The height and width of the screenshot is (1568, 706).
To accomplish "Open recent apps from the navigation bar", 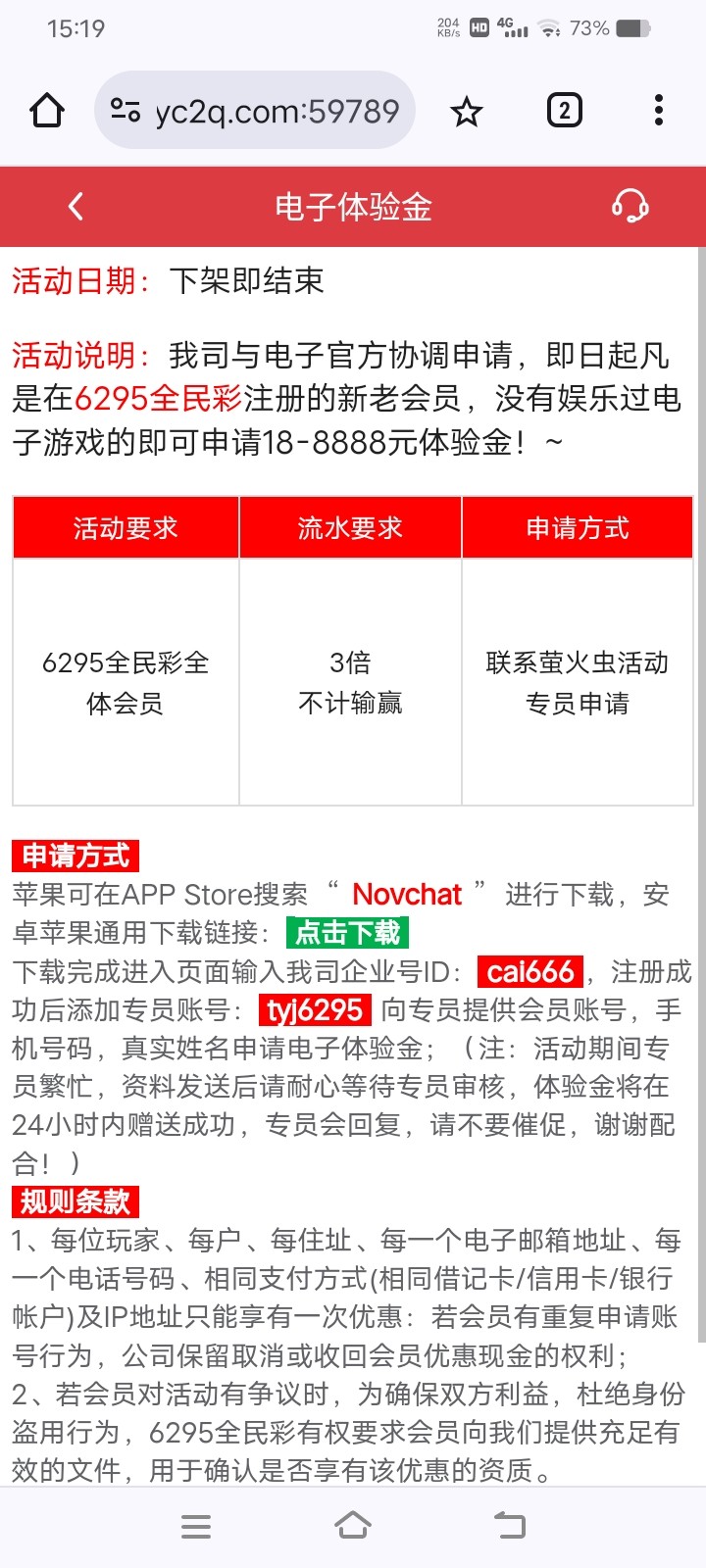I will pyautogui.click(x=196, y=1526).
